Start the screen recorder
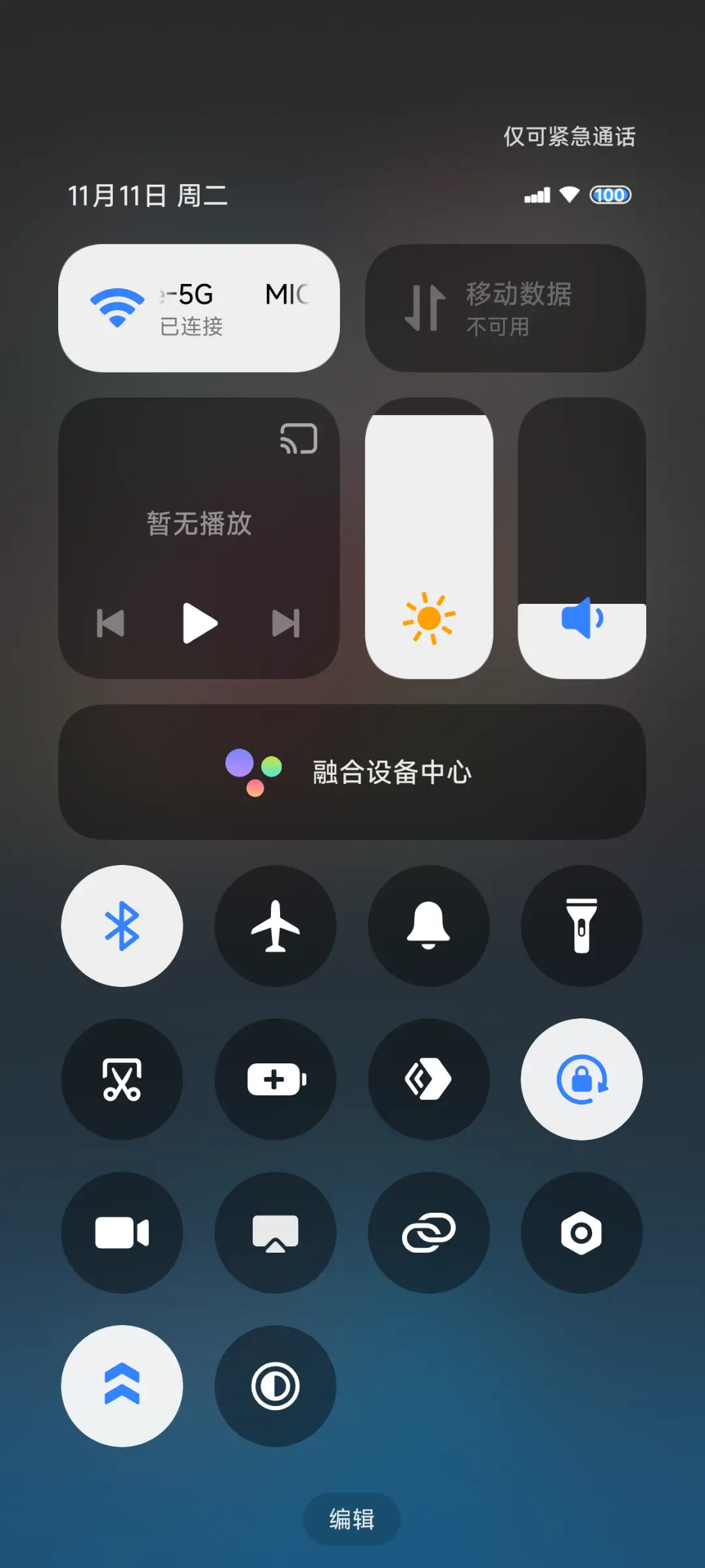Screen dimensions: 705x1568 [121, 1232]
